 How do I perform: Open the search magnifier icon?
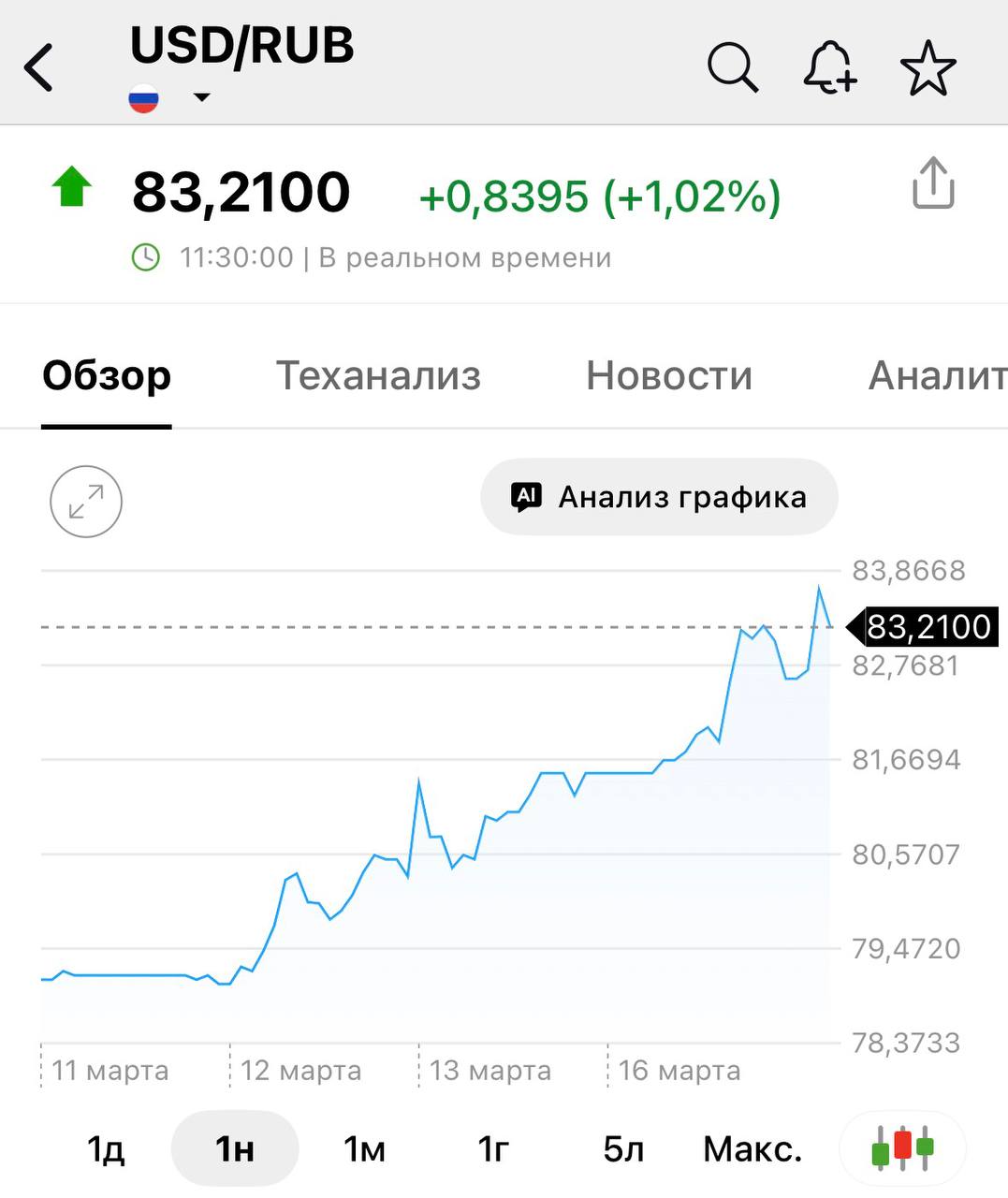click(x=732, y=67)
